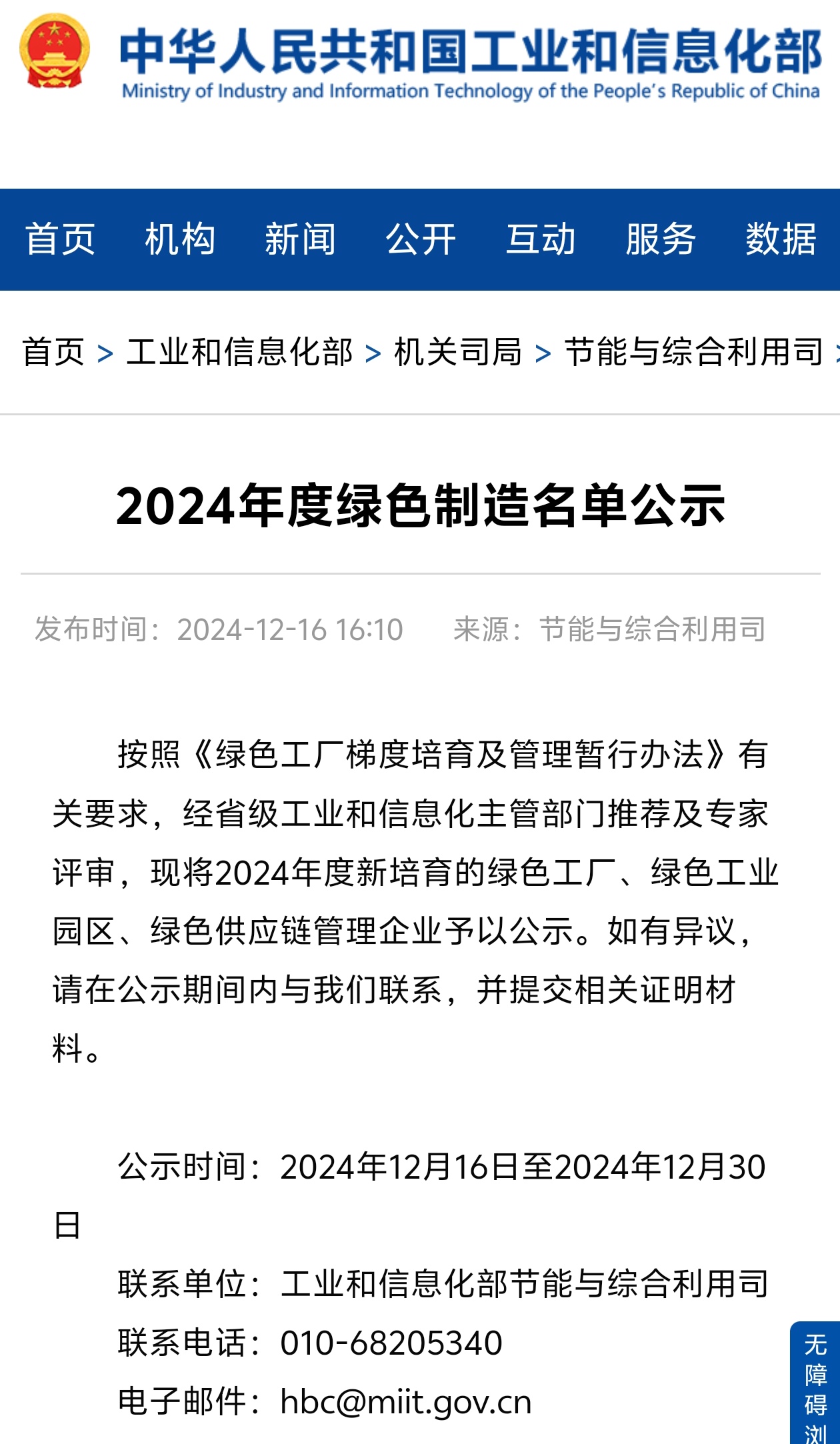Go to the 机关司局 breadcrumb link

[x=458, y=352]
